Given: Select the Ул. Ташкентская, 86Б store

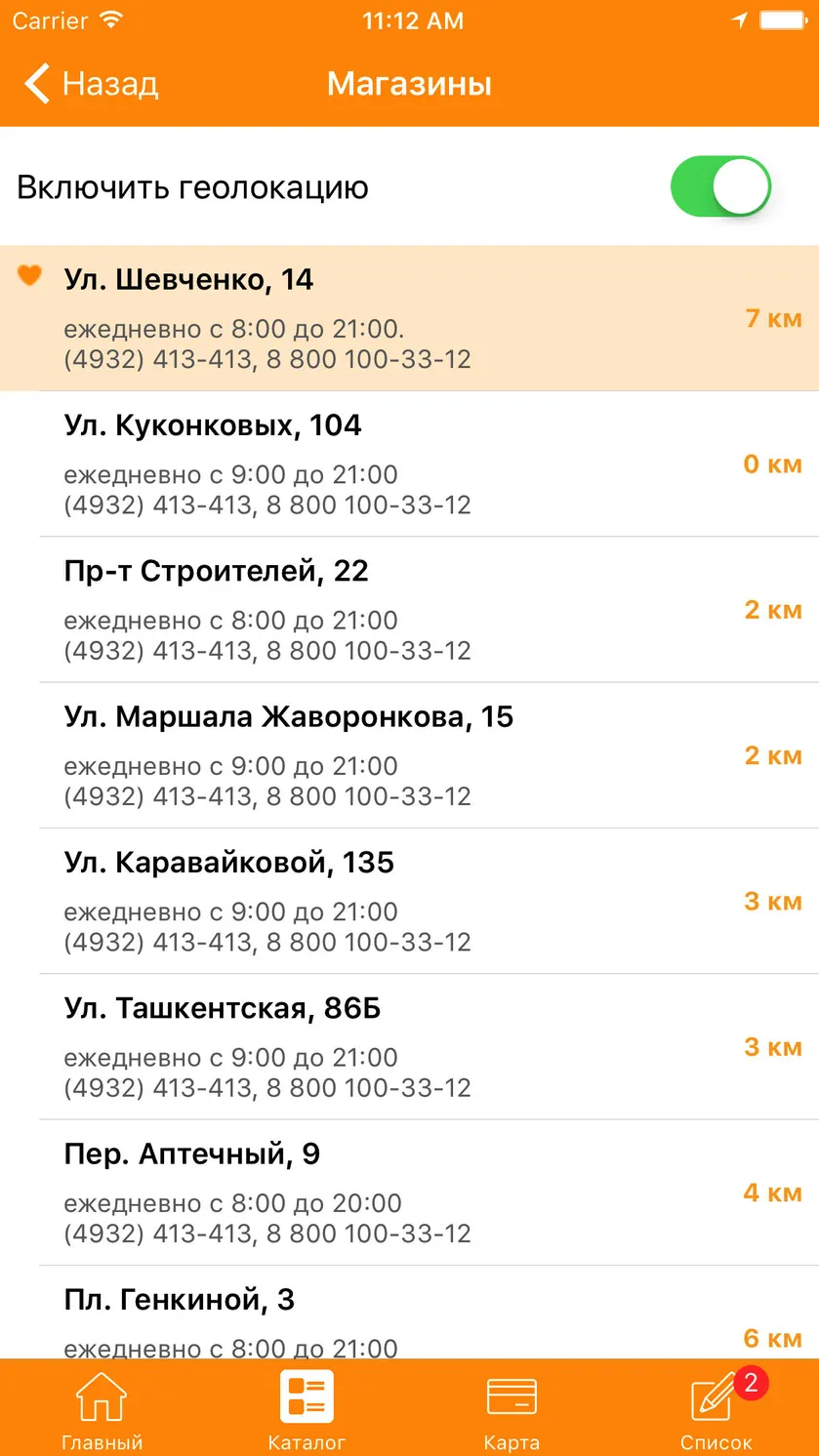Looking at the screenshot, I should point(409,1046).
